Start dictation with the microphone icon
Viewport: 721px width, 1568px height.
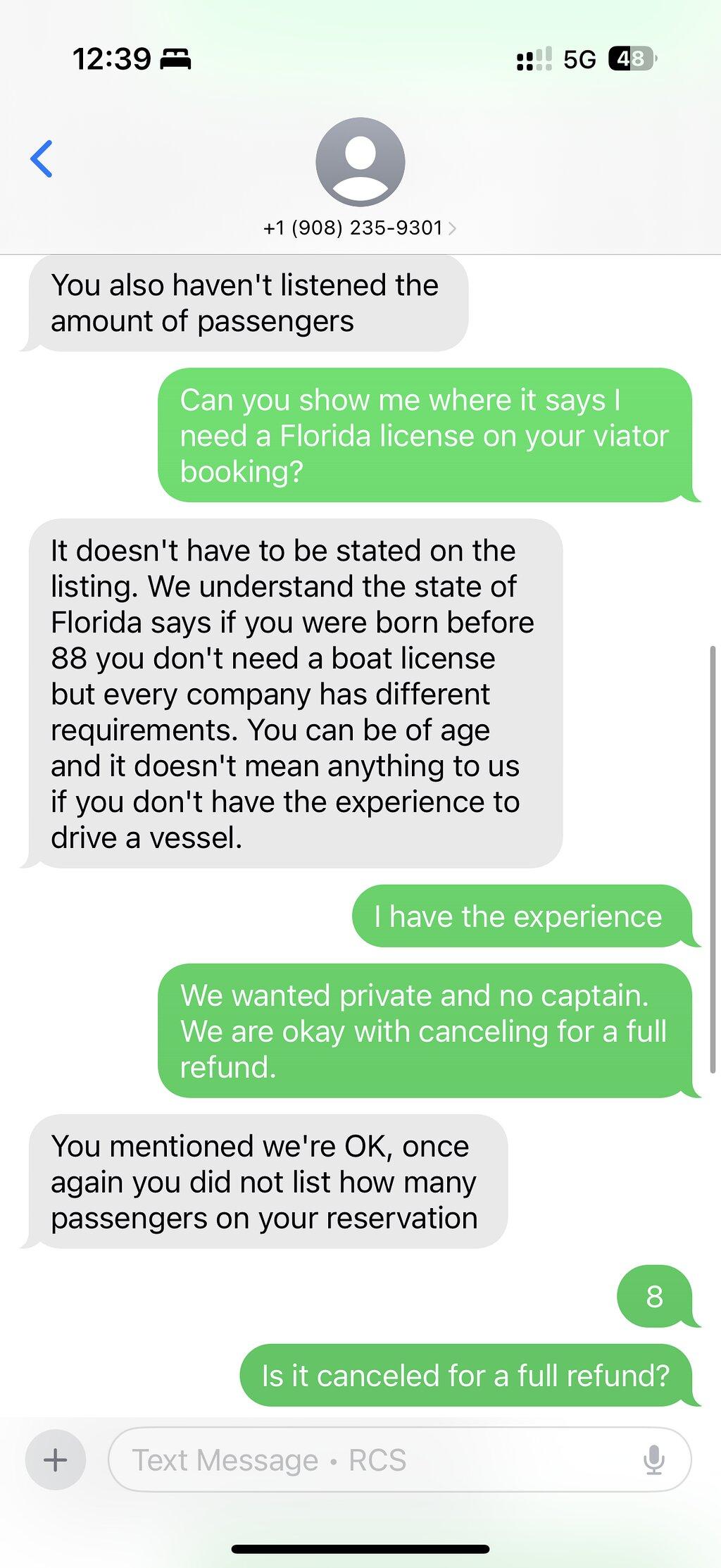click(x=654, y=1460)
